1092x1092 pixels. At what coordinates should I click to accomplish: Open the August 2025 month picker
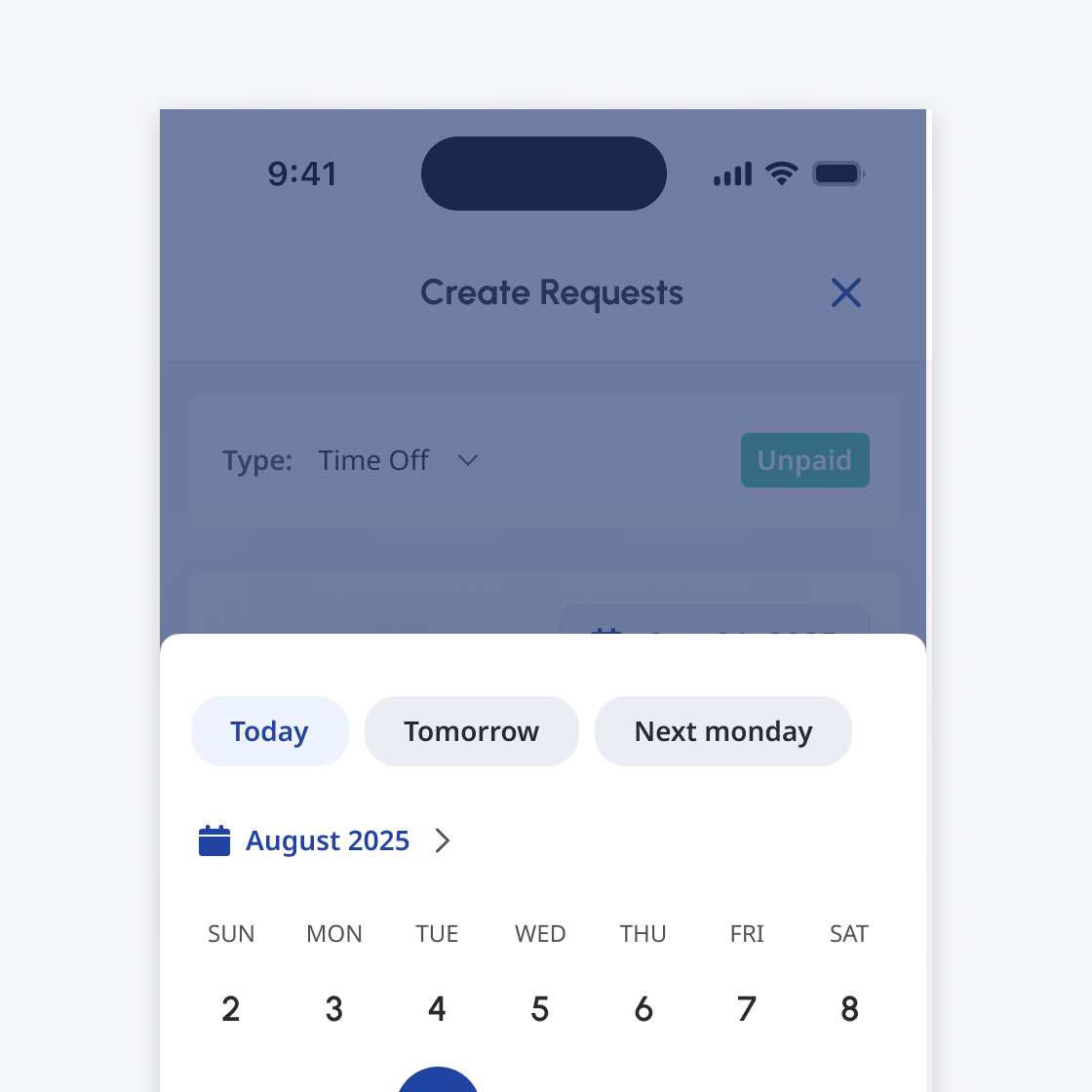tap(326, 840)
